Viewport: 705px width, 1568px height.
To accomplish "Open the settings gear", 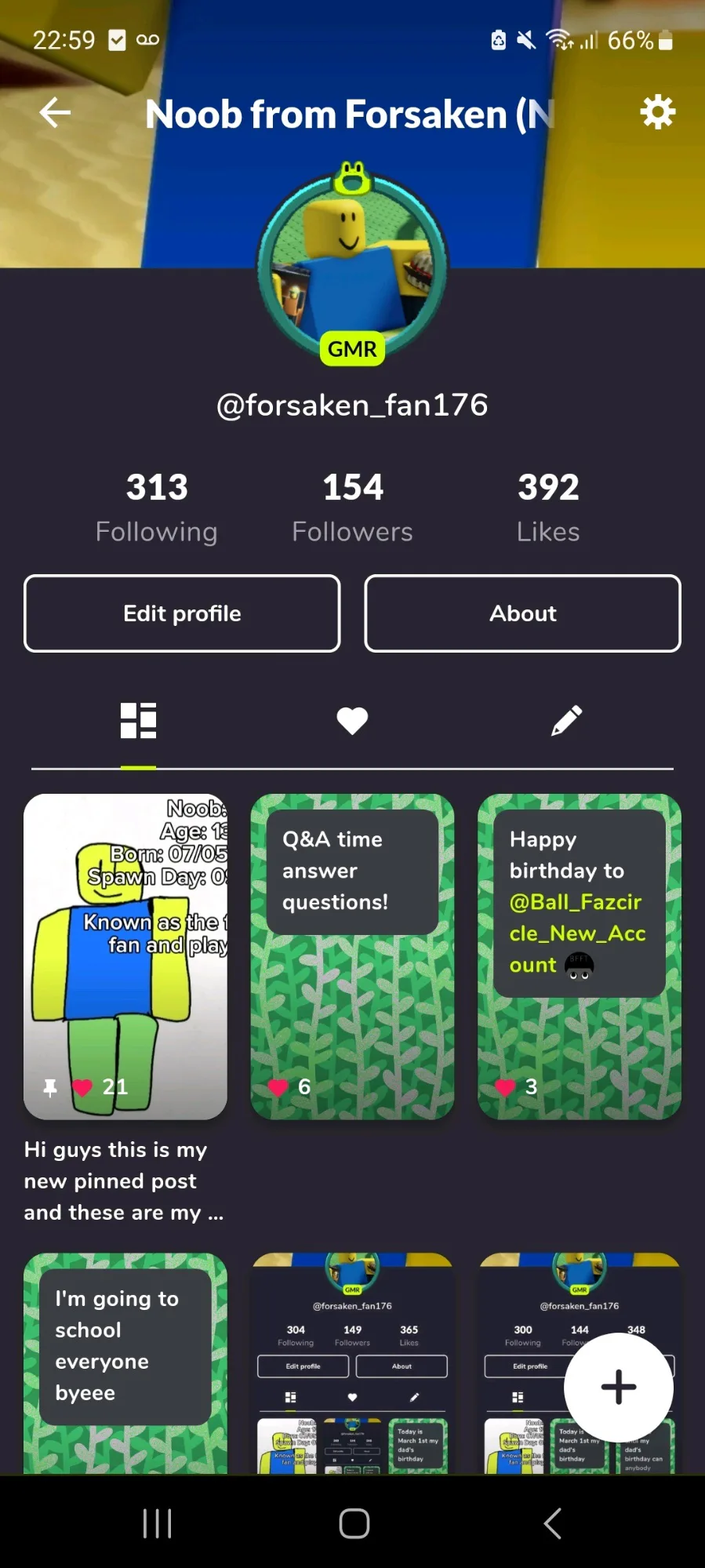I will point(657,113).
